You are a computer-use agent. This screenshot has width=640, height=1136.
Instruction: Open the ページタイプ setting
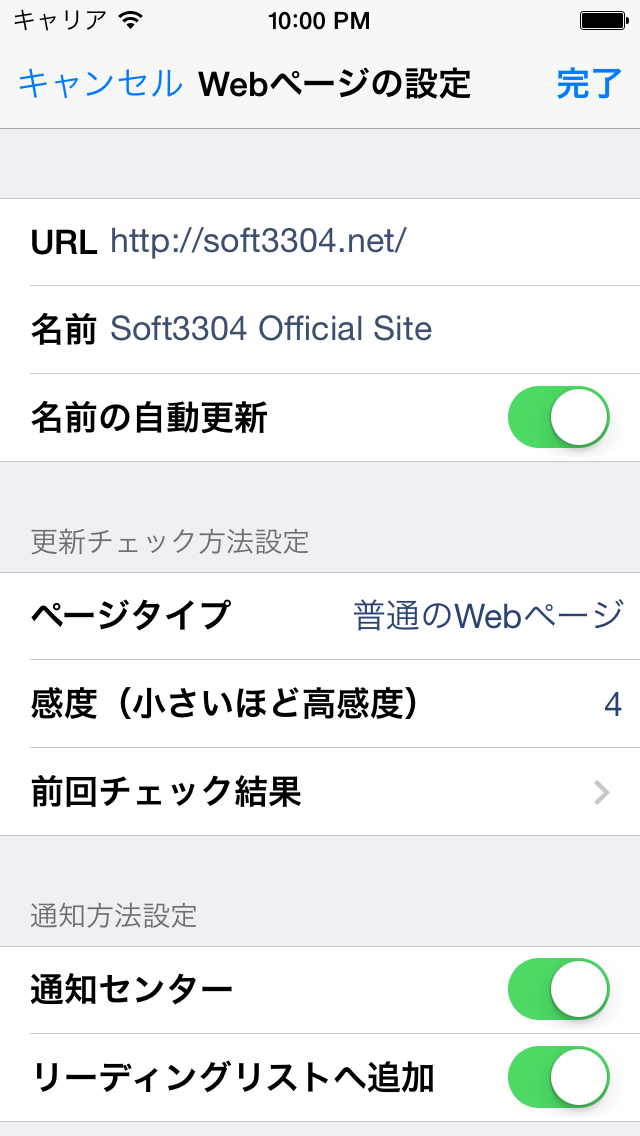click(x=320, y=615)
